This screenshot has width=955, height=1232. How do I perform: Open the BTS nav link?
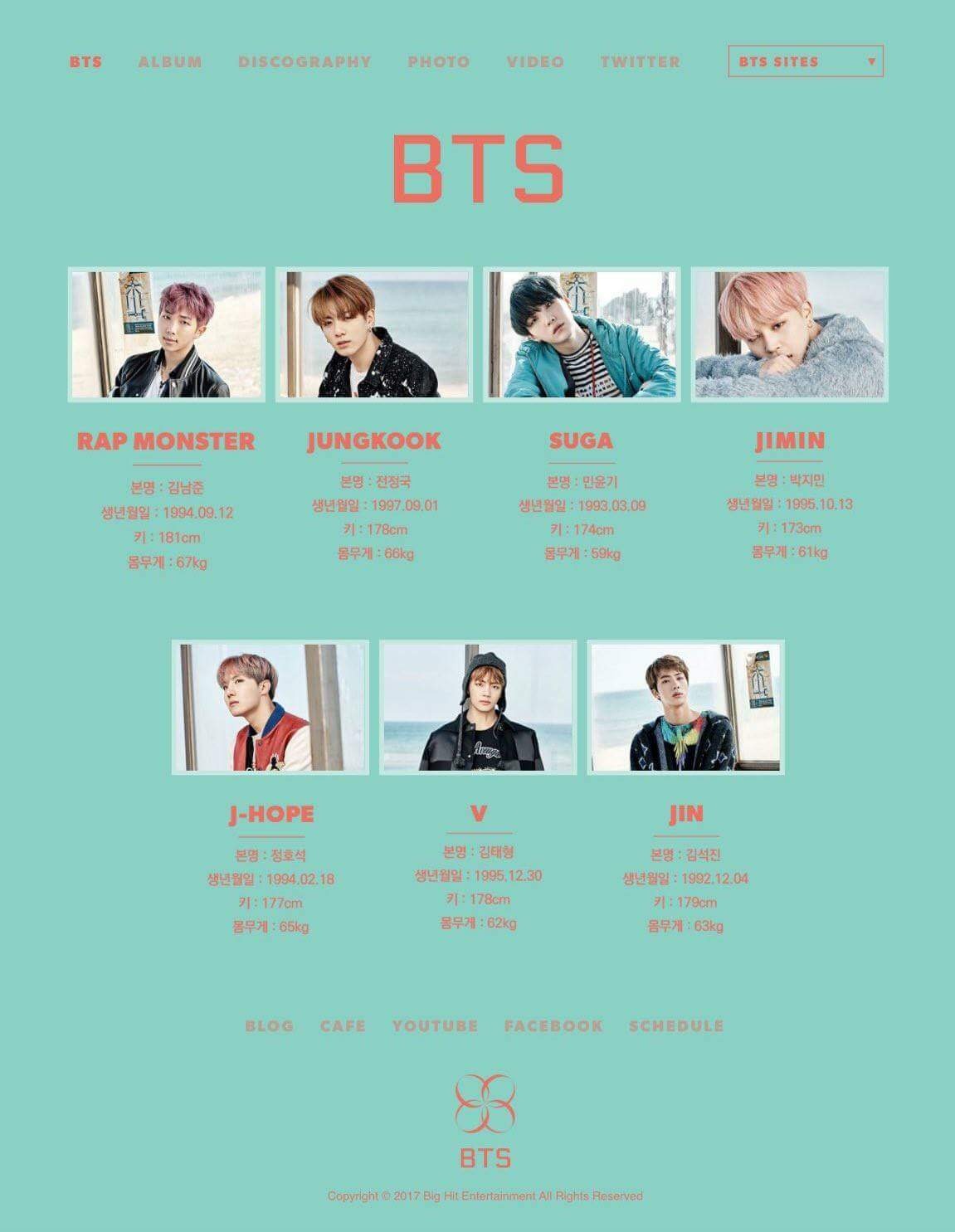point(85,61)
